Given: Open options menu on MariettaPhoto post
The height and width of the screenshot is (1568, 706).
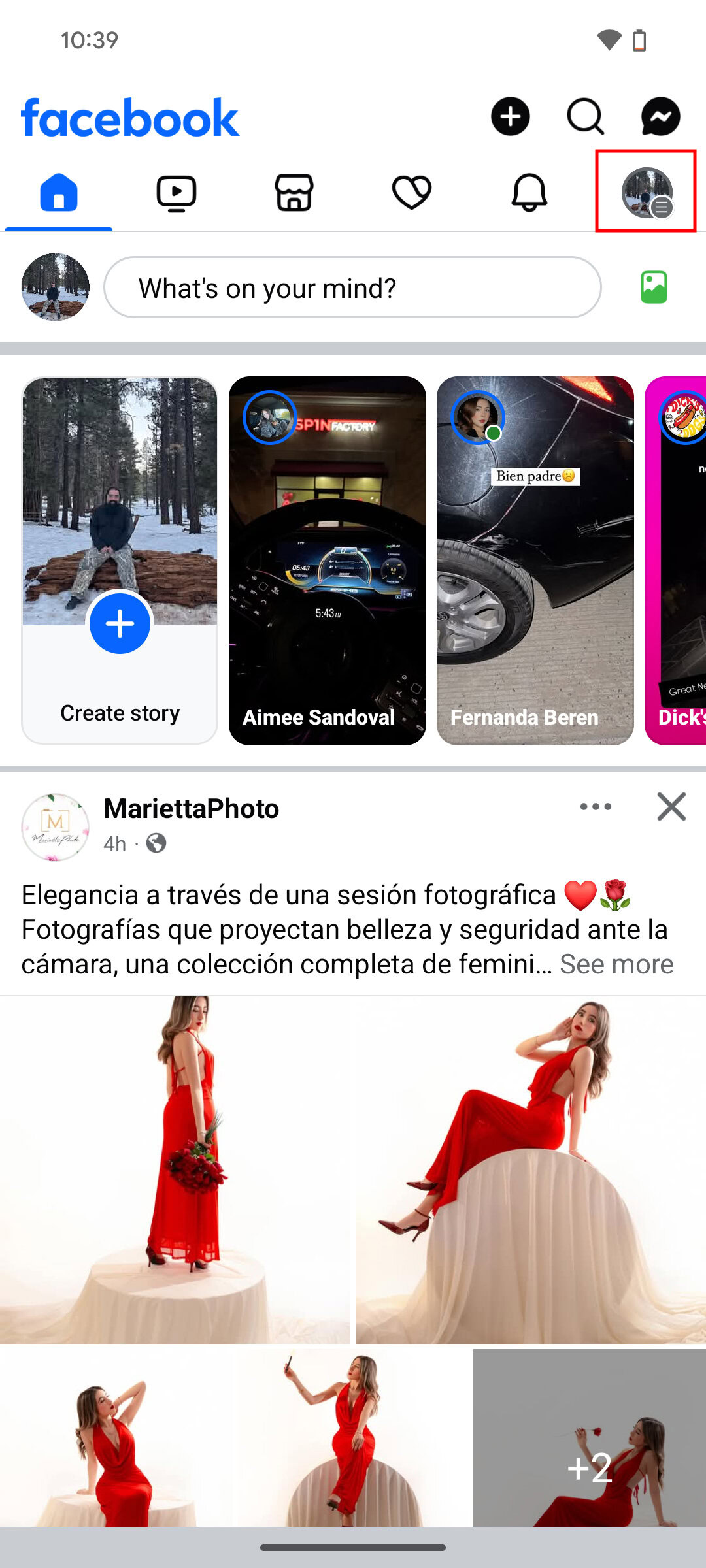Looking at the screenshot, I should click(x=596, y=807).
